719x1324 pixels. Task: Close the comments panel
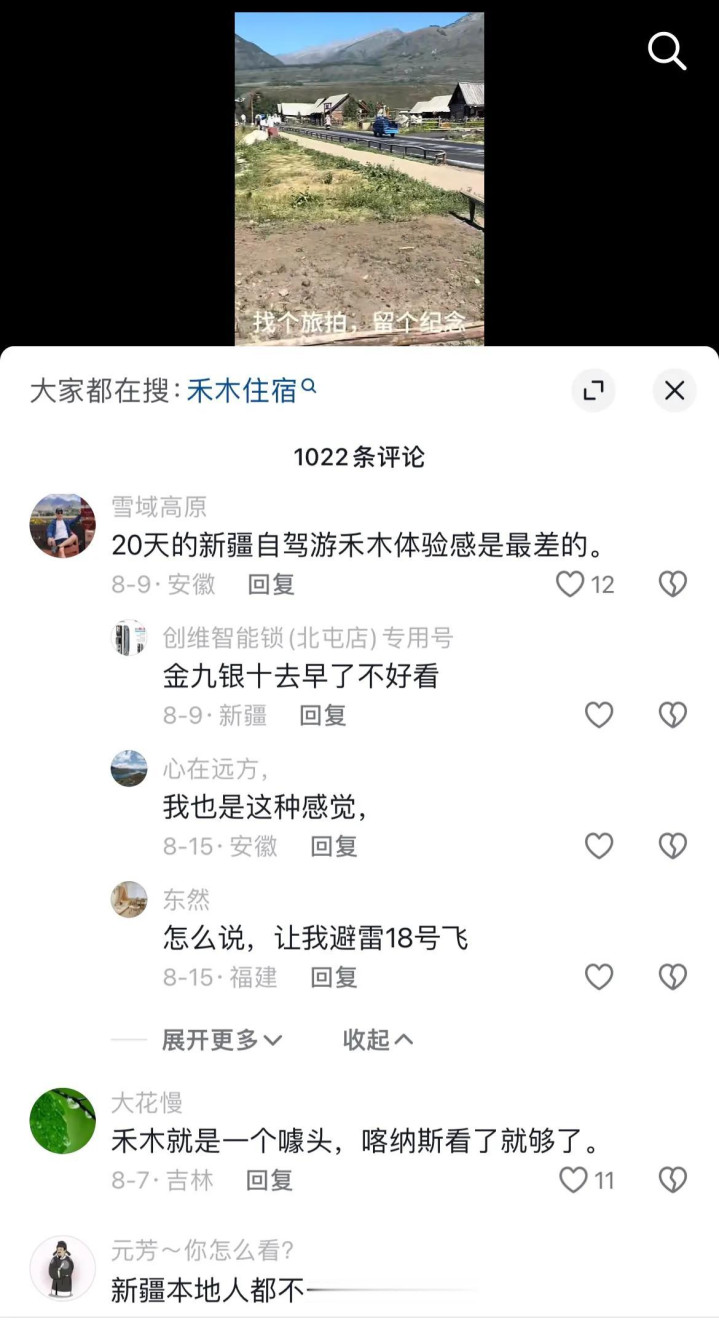pos(674,391)
